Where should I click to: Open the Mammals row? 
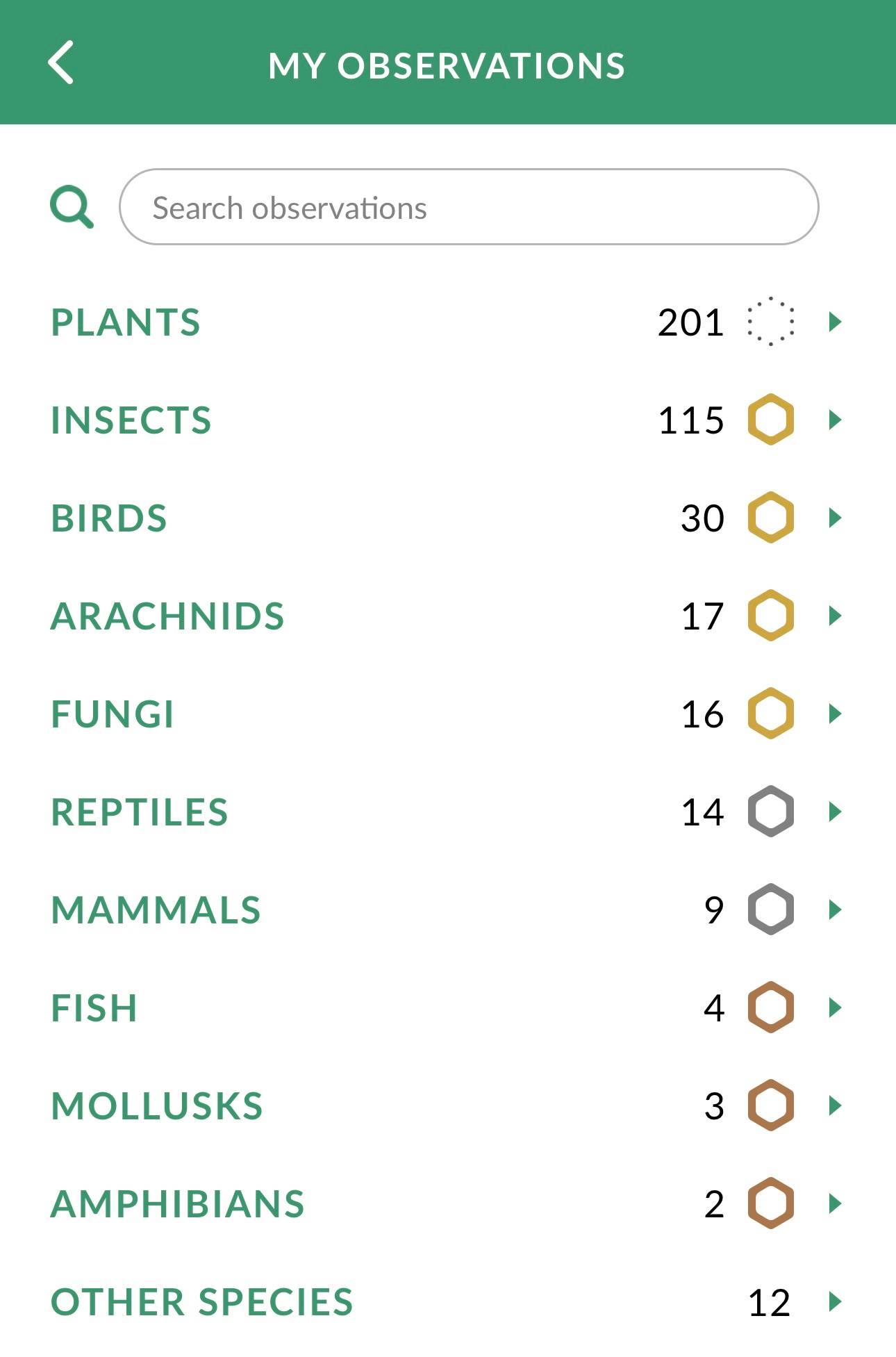448,910
